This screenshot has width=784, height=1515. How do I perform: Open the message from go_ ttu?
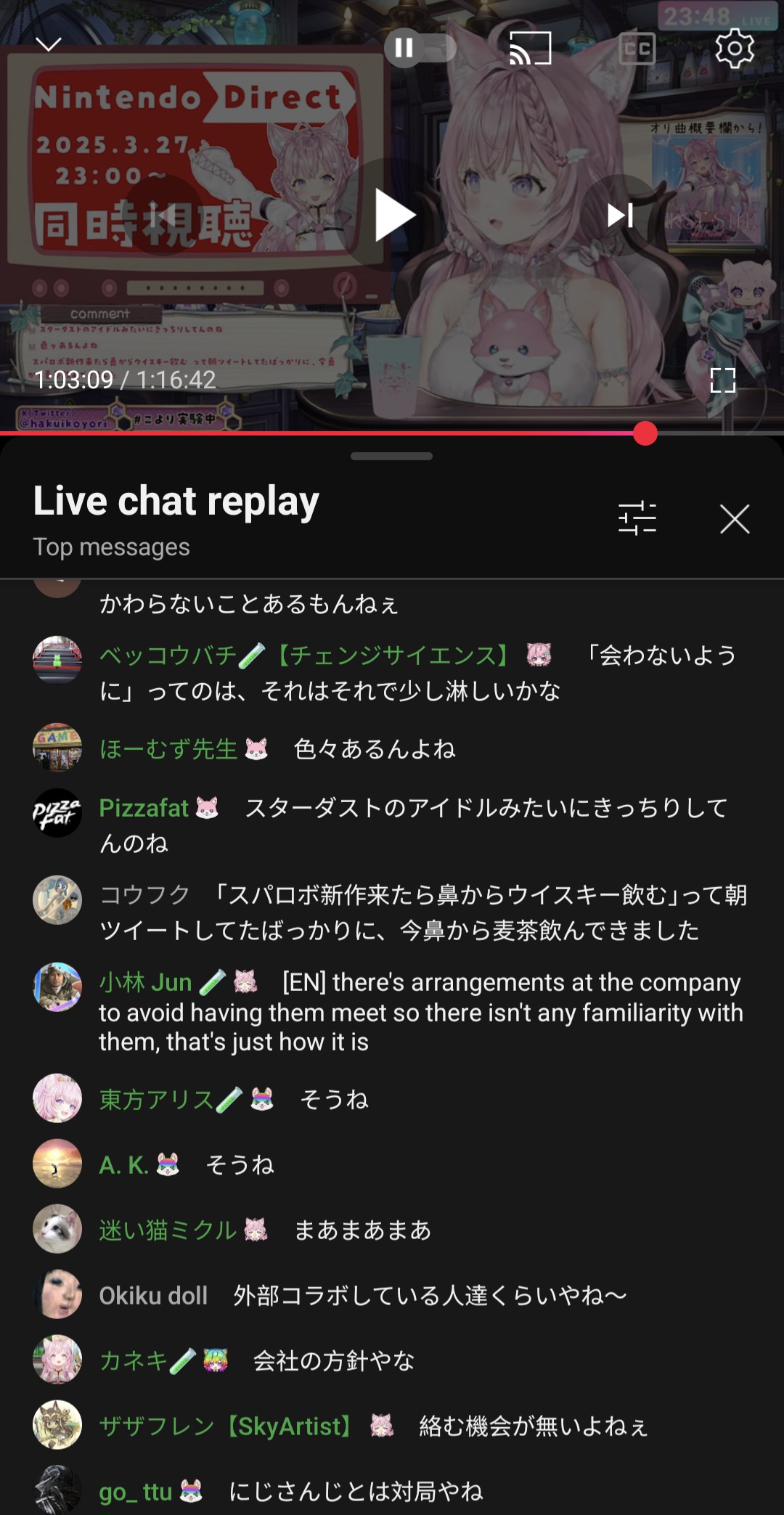point(356,1491)
